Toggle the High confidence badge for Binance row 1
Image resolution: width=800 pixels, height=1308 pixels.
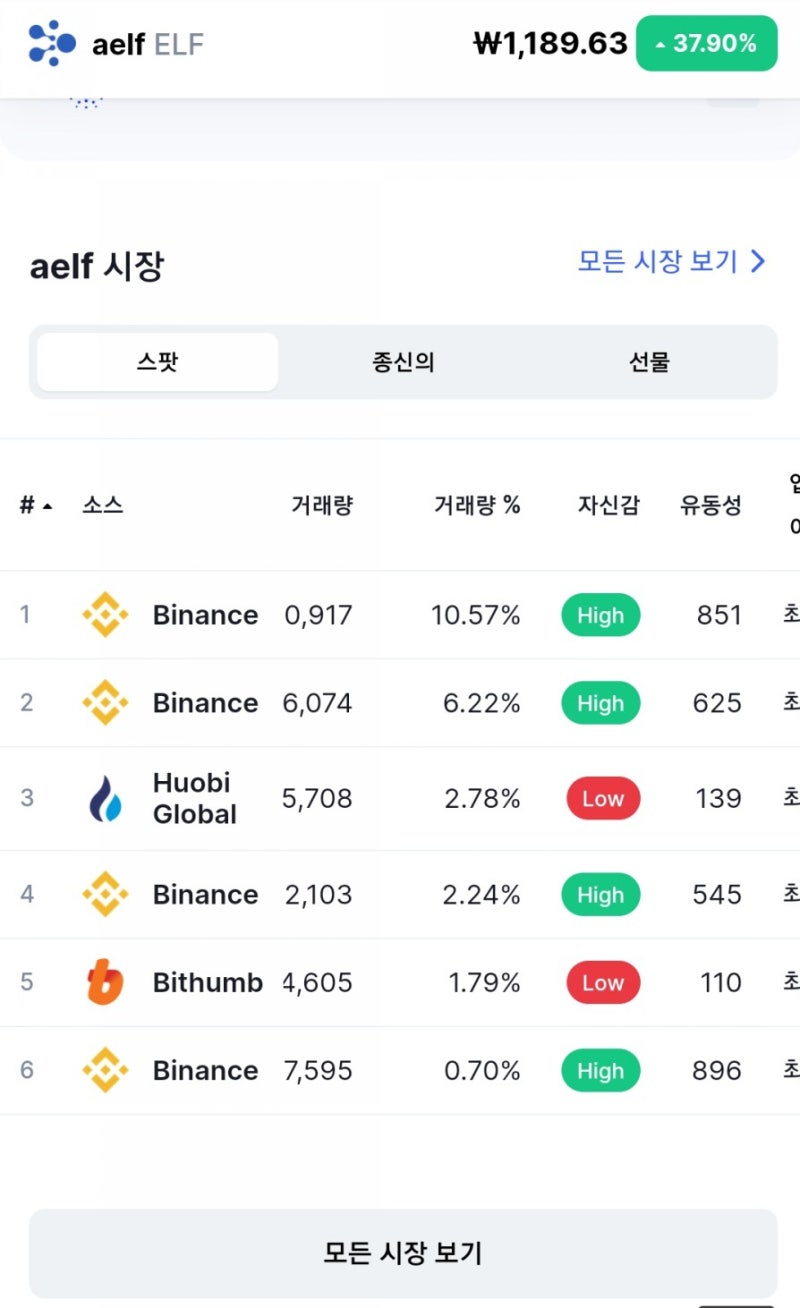click(x=600, y=615)
